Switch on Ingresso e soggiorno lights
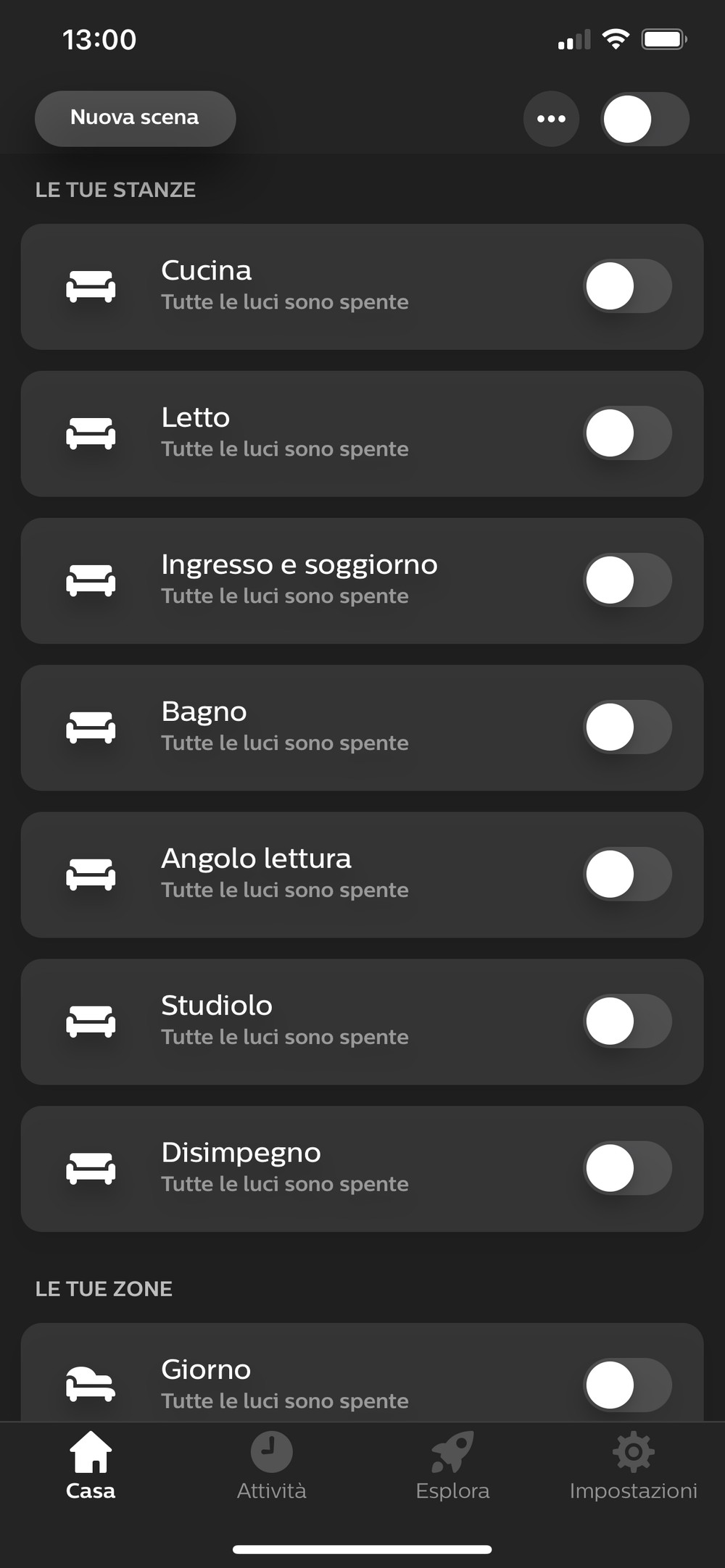 click(627, 580)
